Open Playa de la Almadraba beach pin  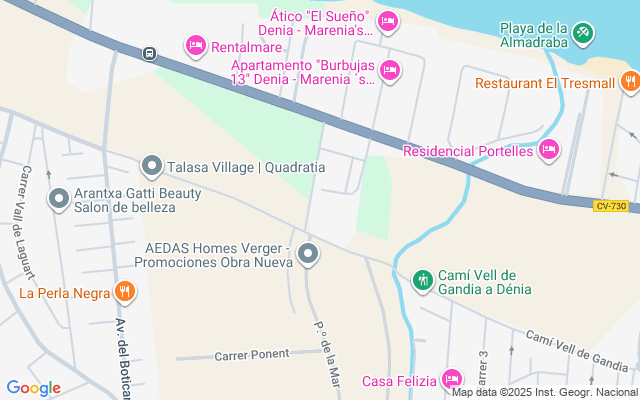[583, 35]
